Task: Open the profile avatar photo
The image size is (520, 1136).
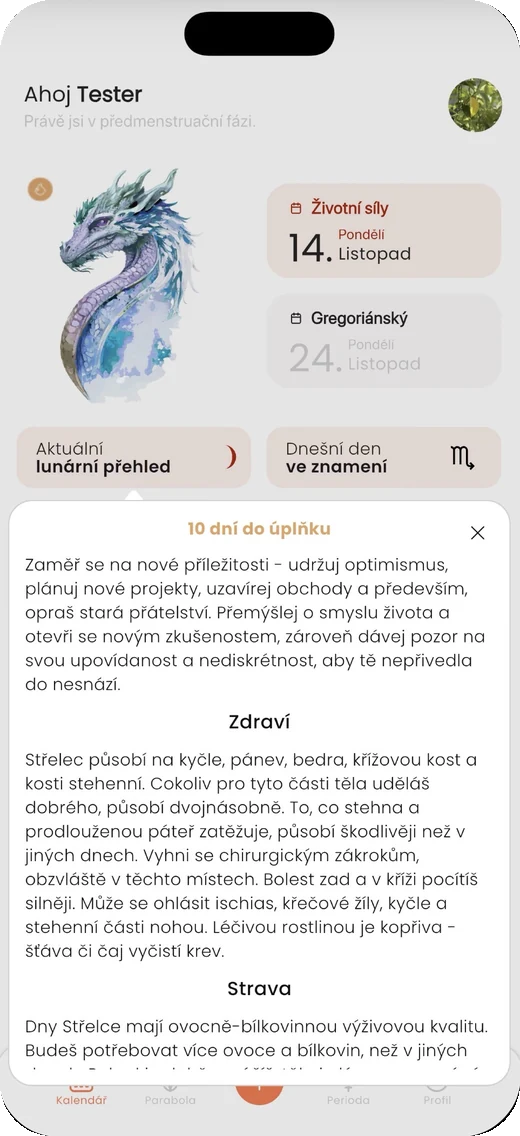Action: [x=475, y=104]
